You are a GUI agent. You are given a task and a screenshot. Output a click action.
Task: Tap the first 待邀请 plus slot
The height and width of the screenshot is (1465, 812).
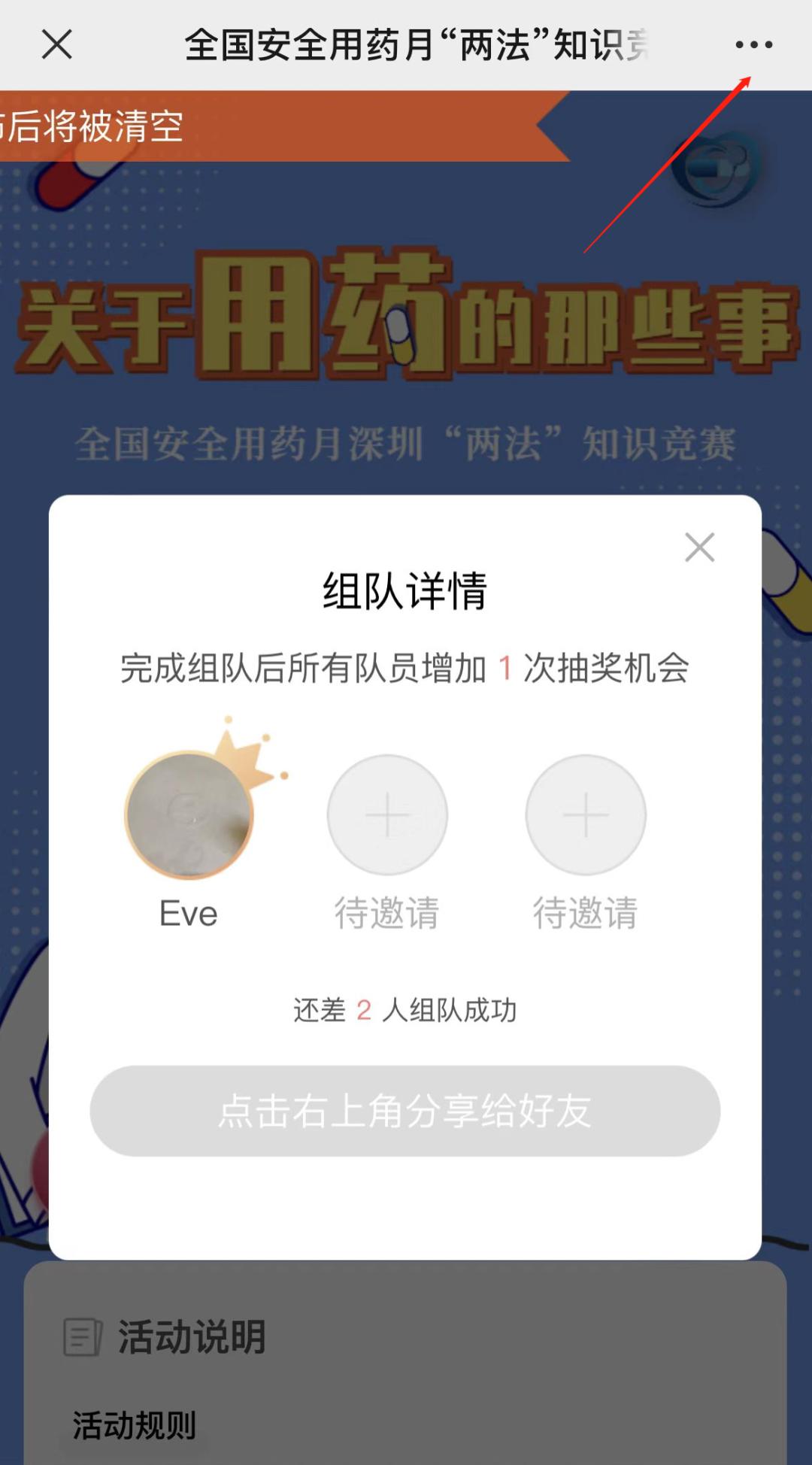coord(387,815)
